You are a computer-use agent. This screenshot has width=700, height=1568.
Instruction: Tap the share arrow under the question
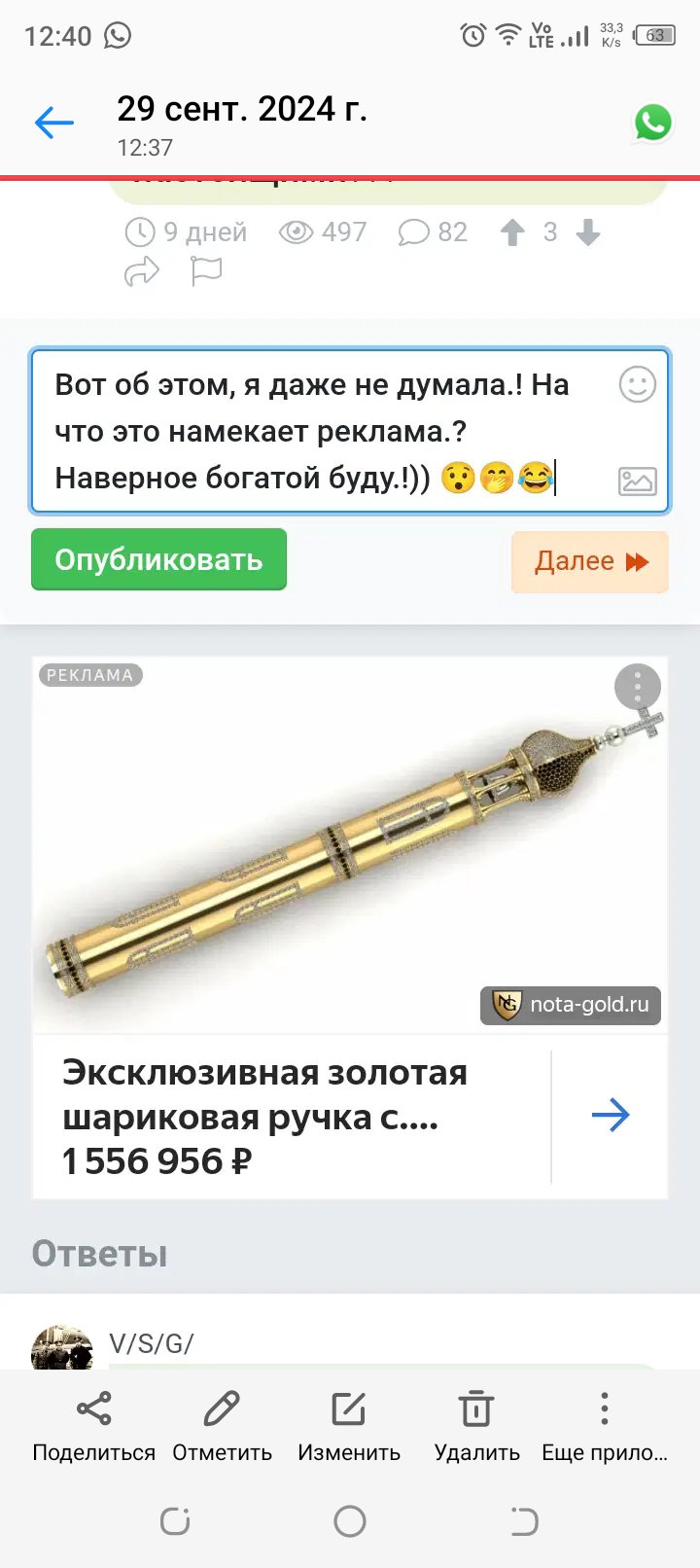click(142, 272)
